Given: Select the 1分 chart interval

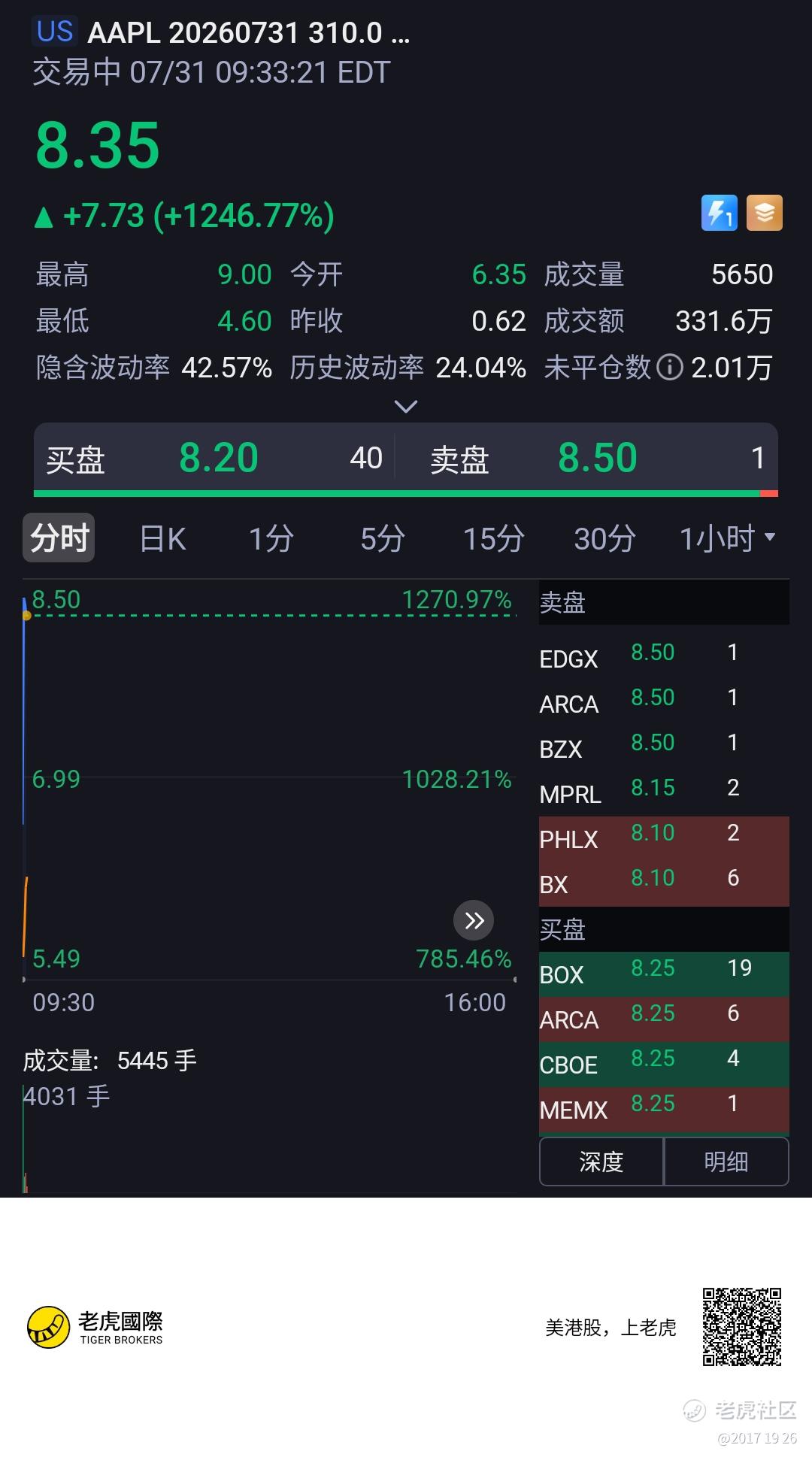Looking at the screenshot, I should point(271,538).
